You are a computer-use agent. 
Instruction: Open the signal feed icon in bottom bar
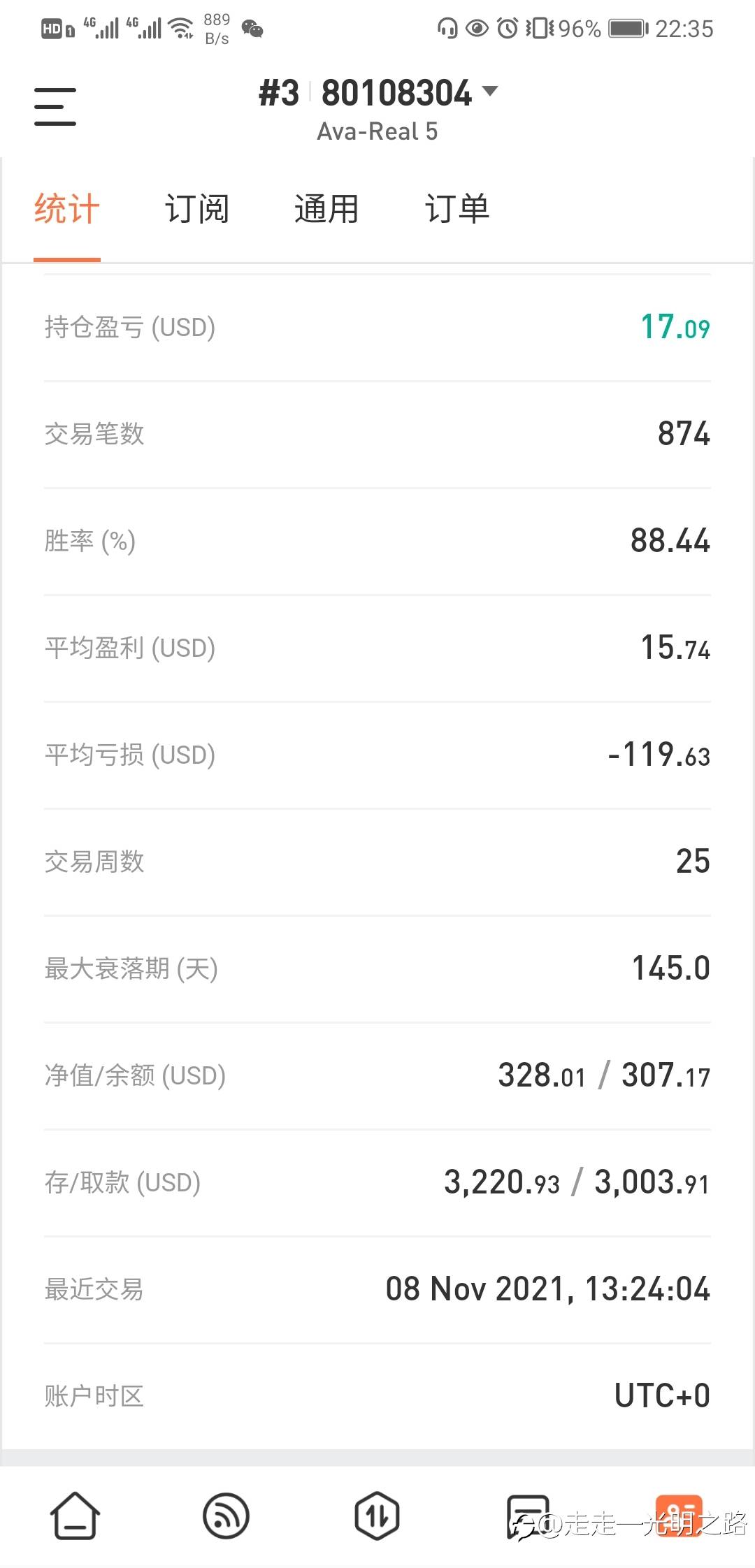click(x=226, y=1516)
